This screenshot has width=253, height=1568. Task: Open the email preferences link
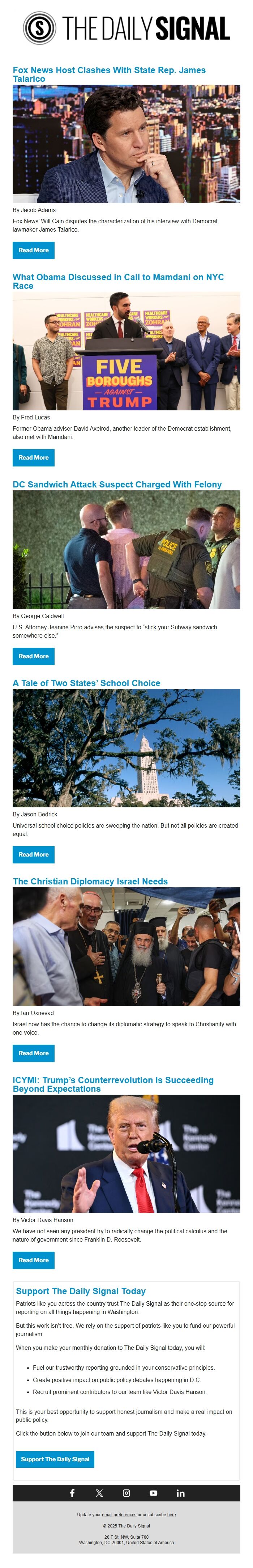[119, 1515]
